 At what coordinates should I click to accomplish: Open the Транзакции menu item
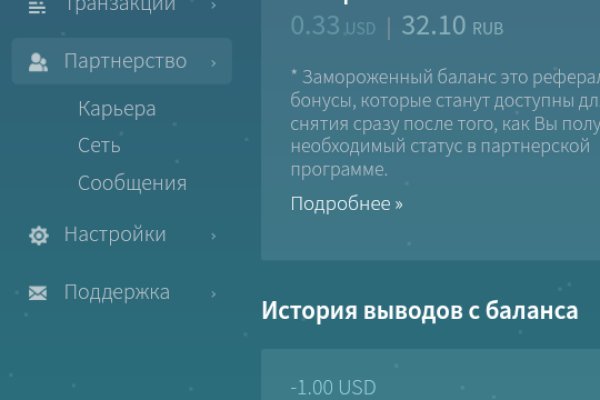coord(118,7)
